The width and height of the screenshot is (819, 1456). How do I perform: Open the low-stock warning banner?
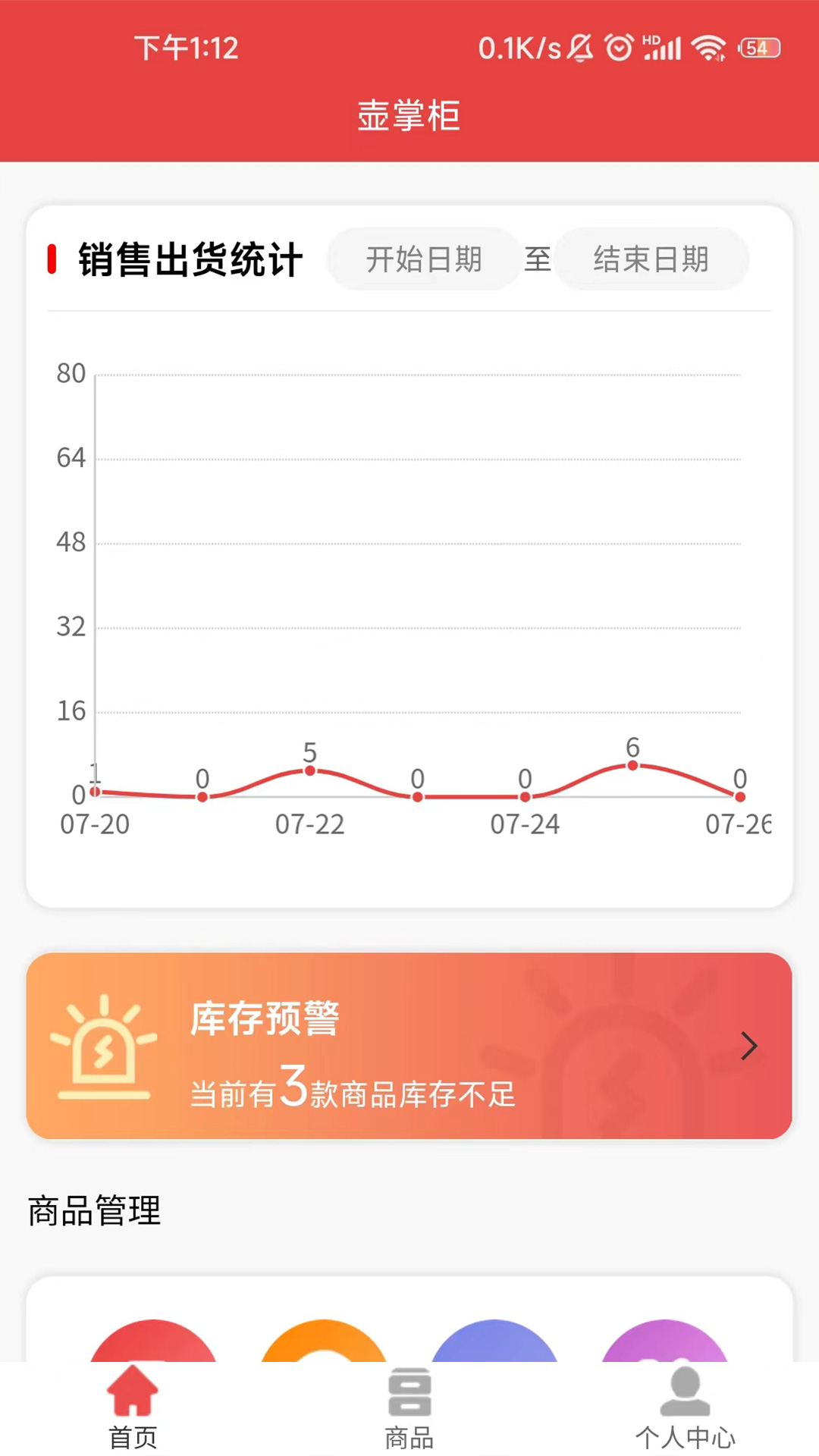tap(409, 1046)
